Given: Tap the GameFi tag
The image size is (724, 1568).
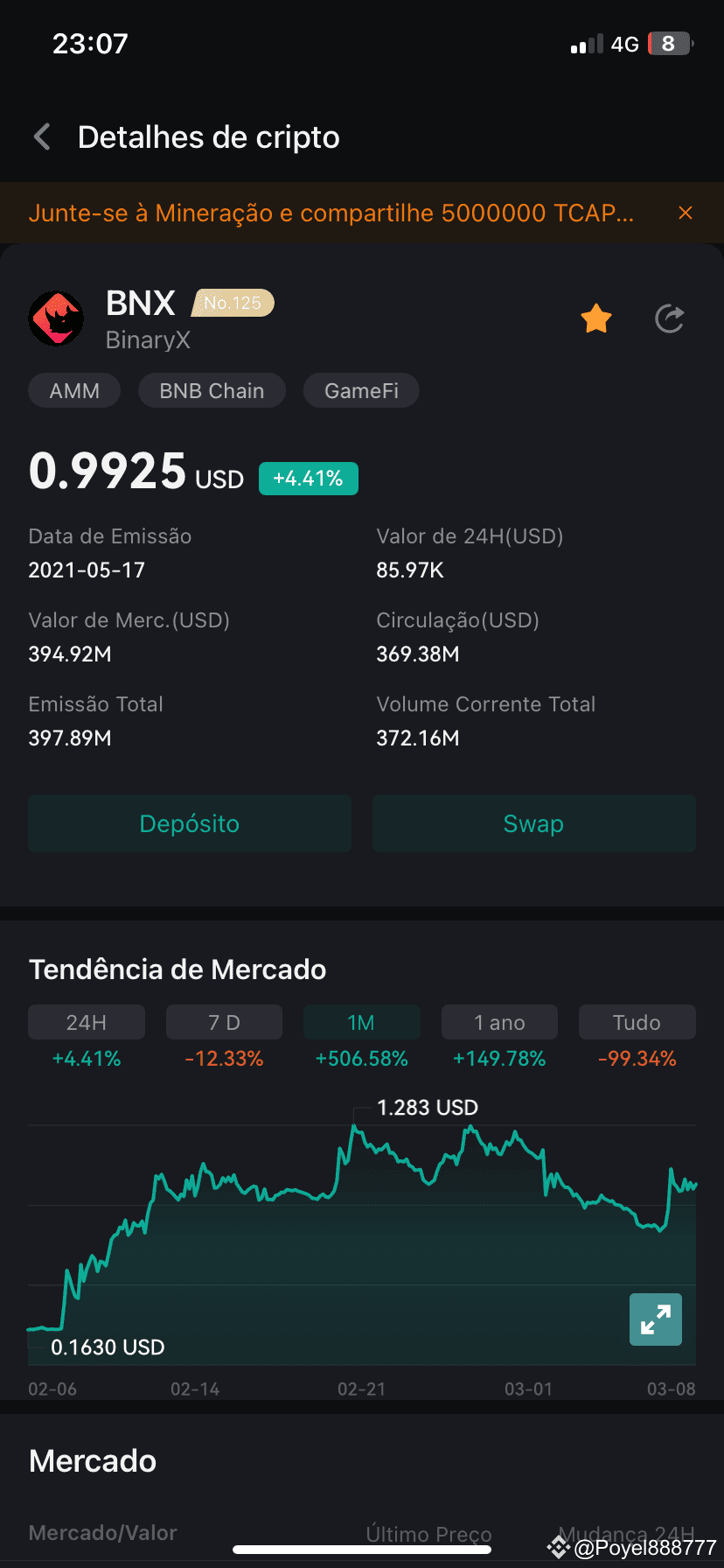Looking at the screenshot, I should coord(360,390).
